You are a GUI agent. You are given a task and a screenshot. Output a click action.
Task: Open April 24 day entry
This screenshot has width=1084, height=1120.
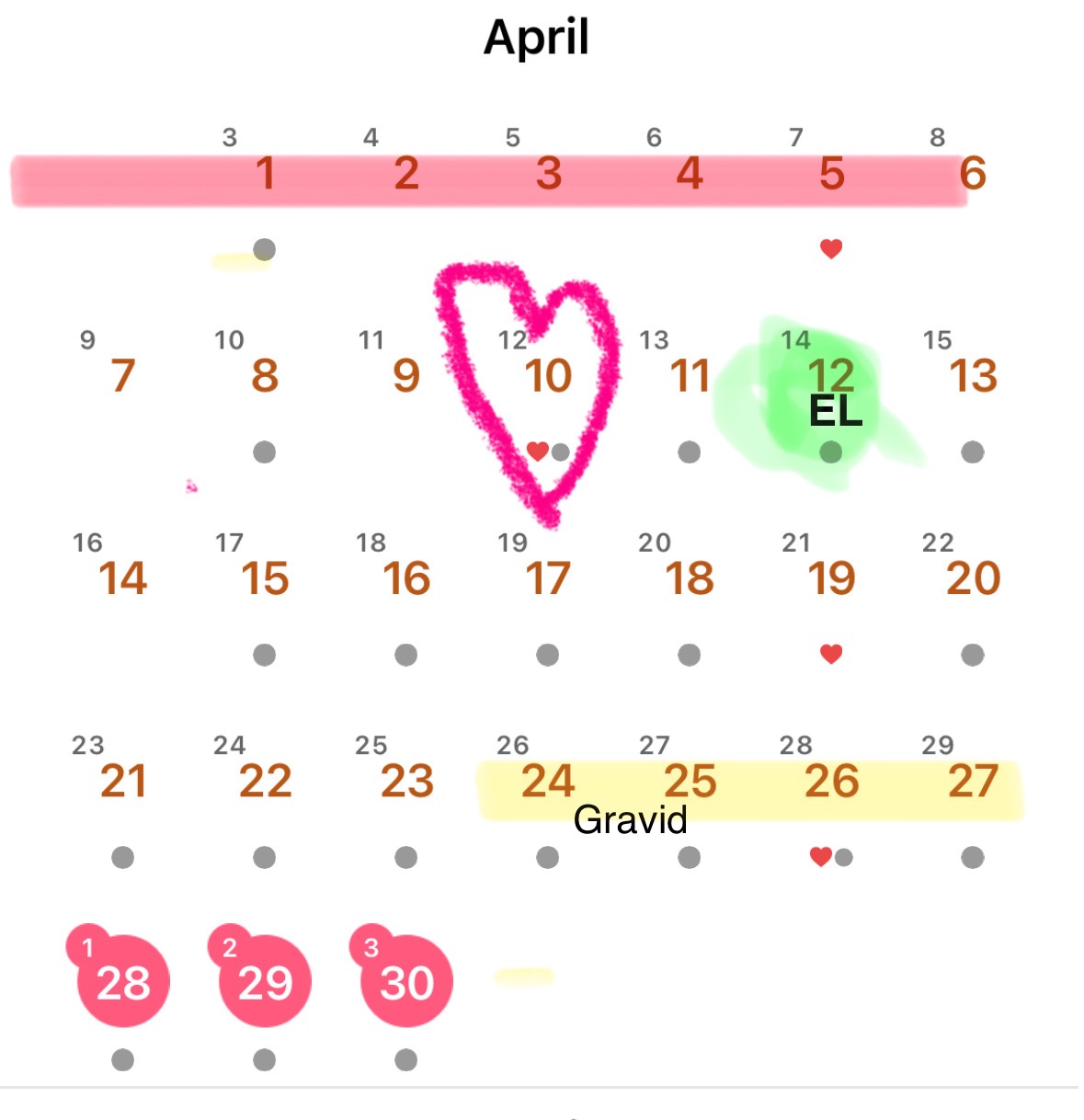coord(548,782)
